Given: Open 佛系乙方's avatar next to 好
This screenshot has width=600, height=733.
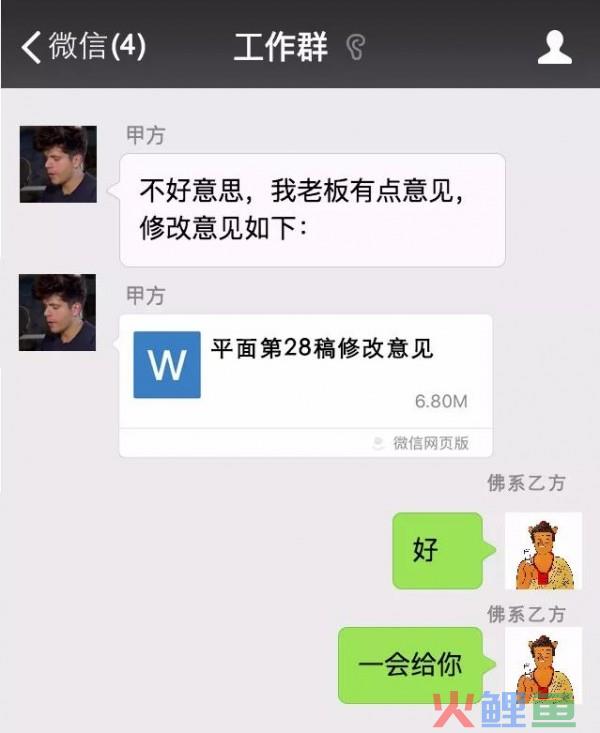Looking at the screenshot, I should tap(543, 550).
